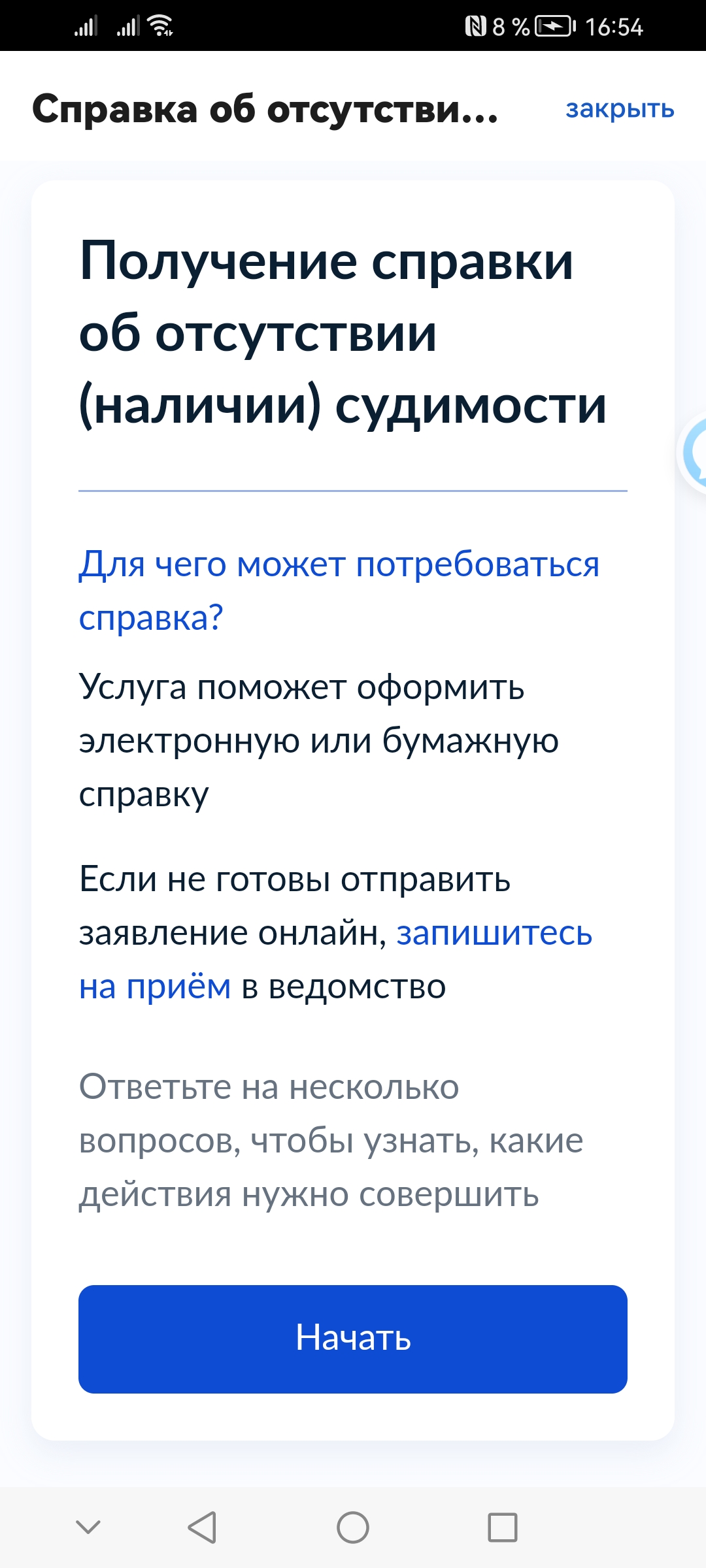
Task: Open "Для чего может потребоваться справка?" link
Action: [x=339, y=591]
